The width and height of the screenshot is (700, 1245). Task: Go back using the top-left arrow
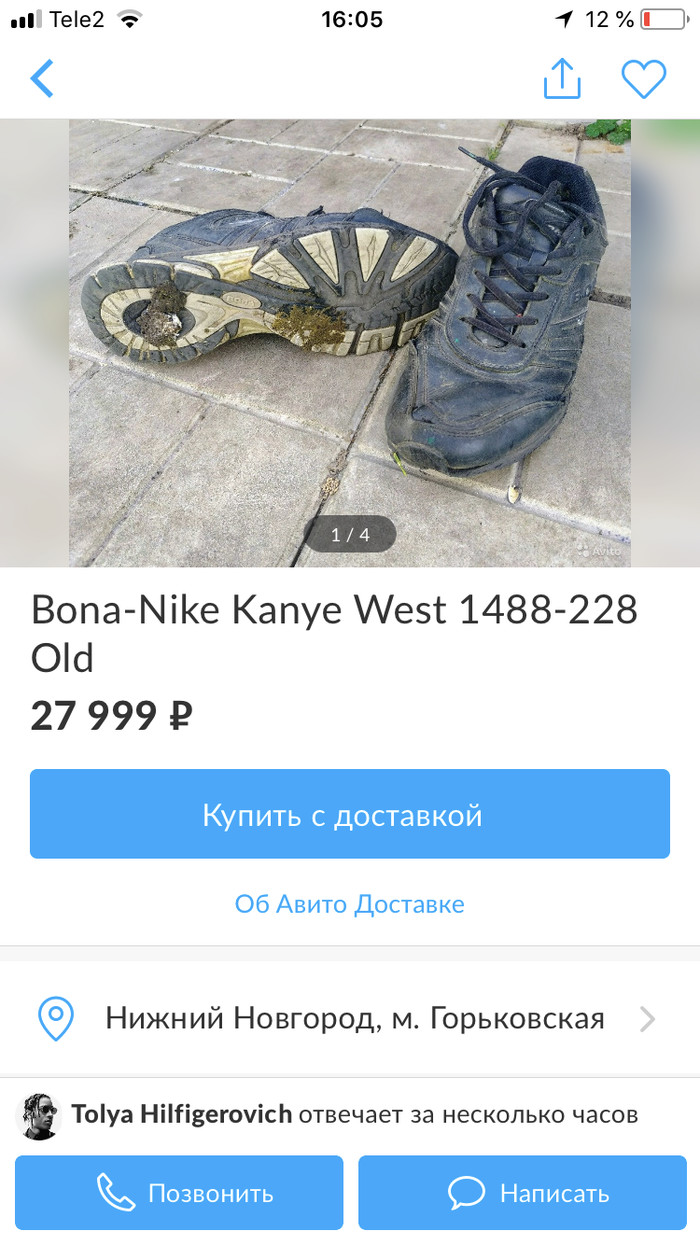tap(42, 78)
